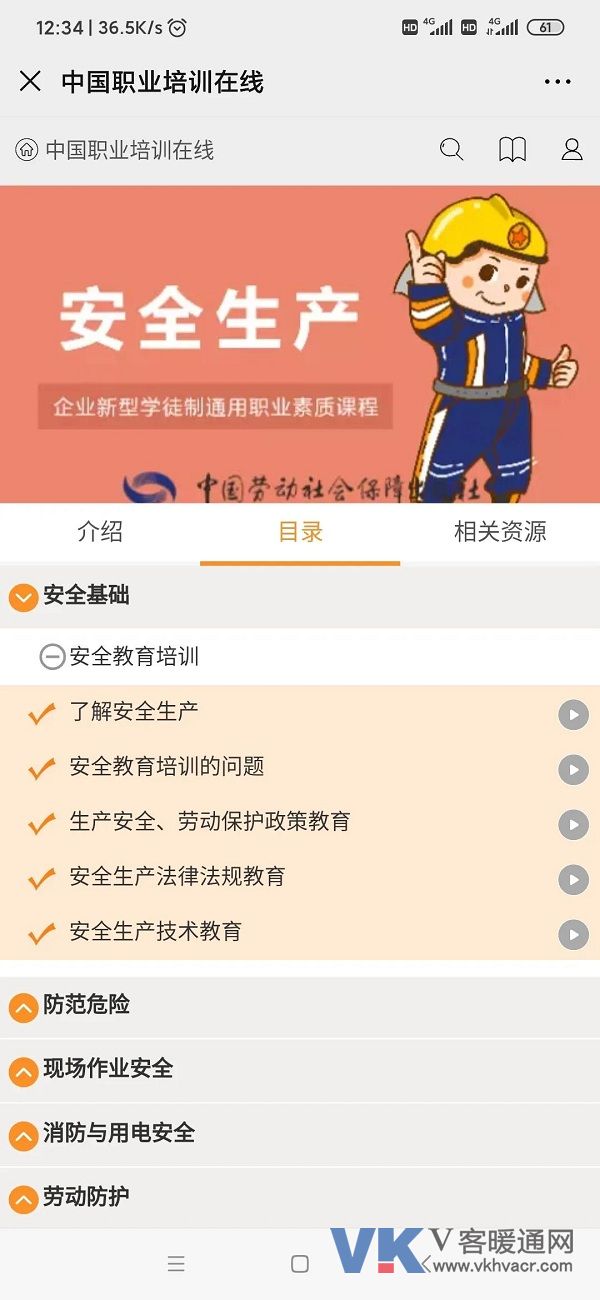The height and width of the screenshot is (1300, 600).
Task: Close the 中国职业培训在线 page
Action: (30, 81)
